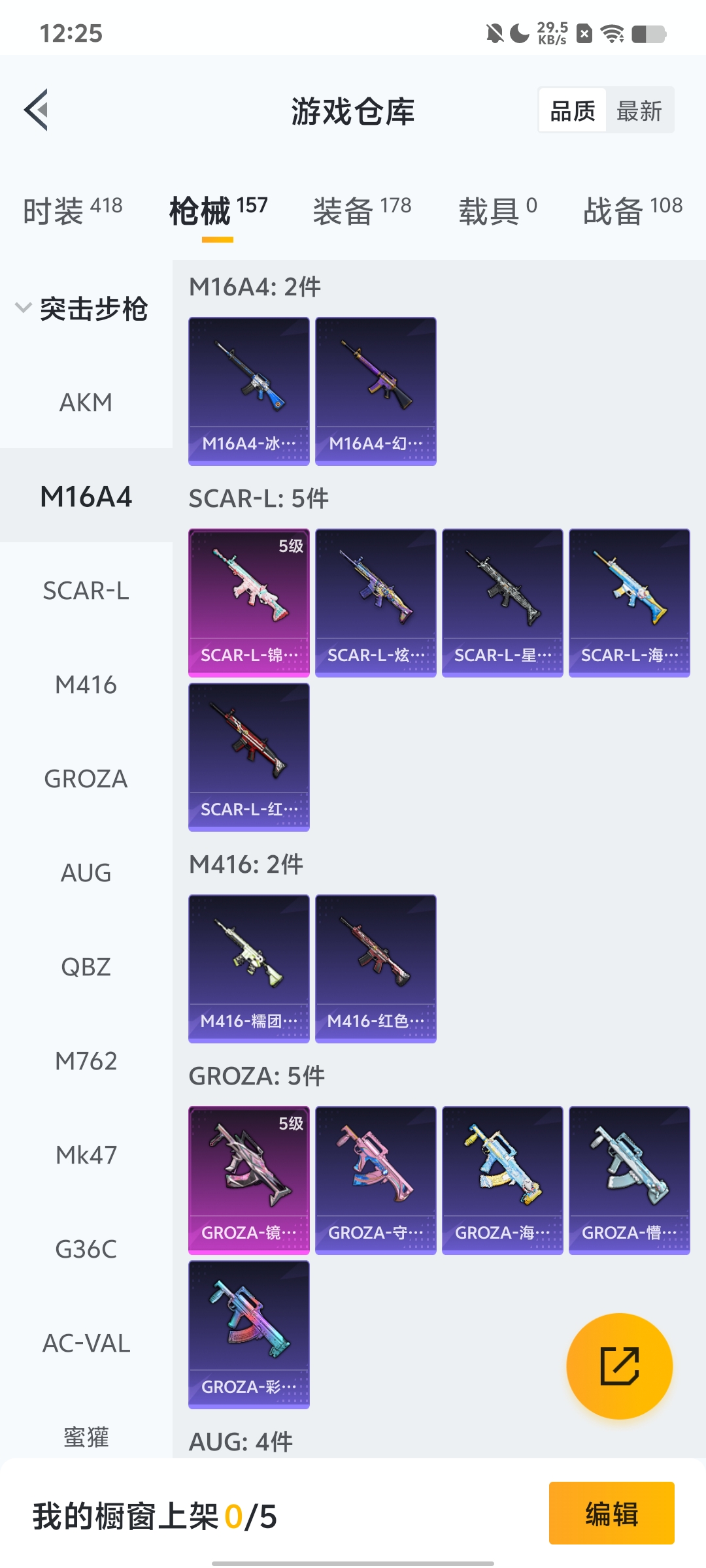Screen dimensions: 706x1568
Task: Open the M16A4-冰 skin tile
Action: [x=248, y=391]
